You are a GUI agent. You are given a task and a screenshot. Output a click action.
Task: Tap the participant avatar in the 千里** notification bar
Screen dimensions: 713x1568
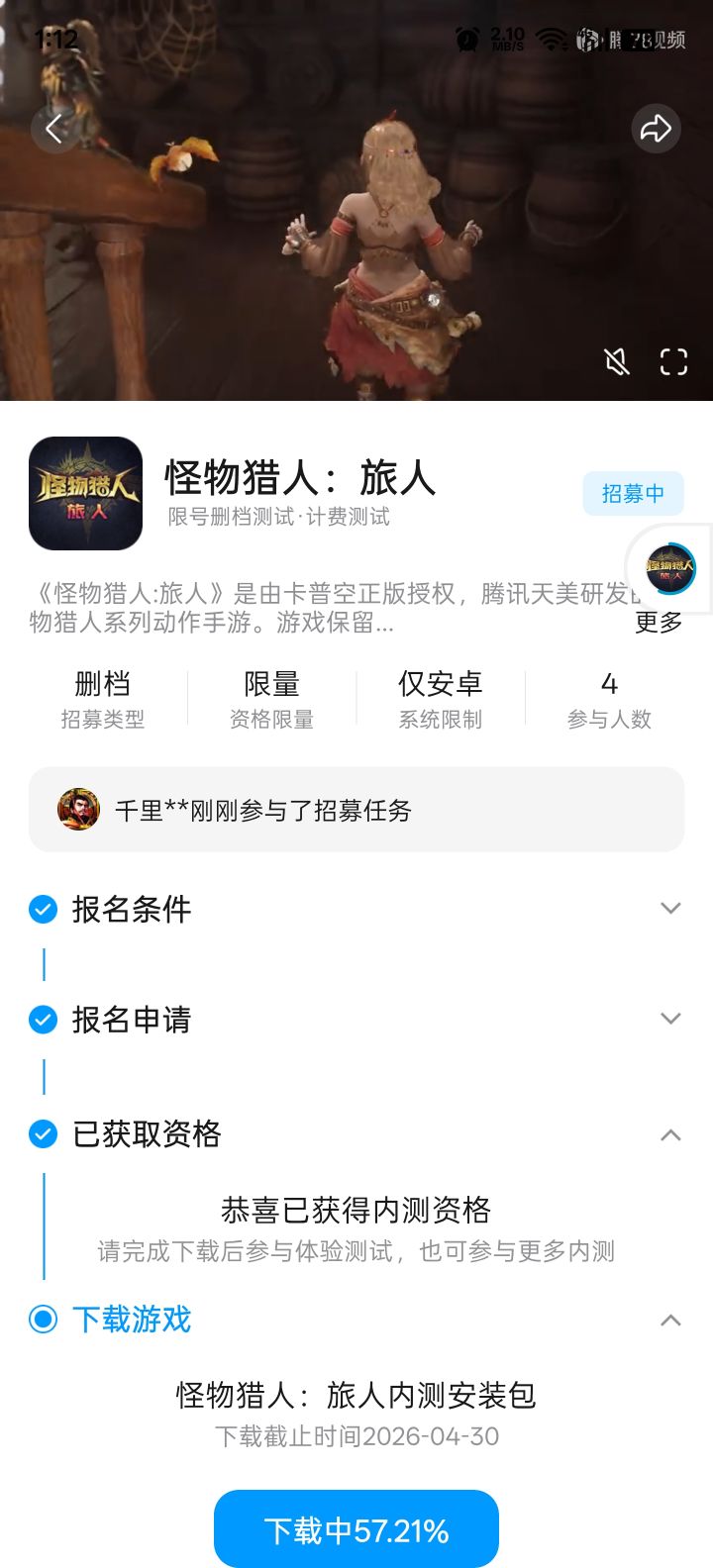(79, 810)
